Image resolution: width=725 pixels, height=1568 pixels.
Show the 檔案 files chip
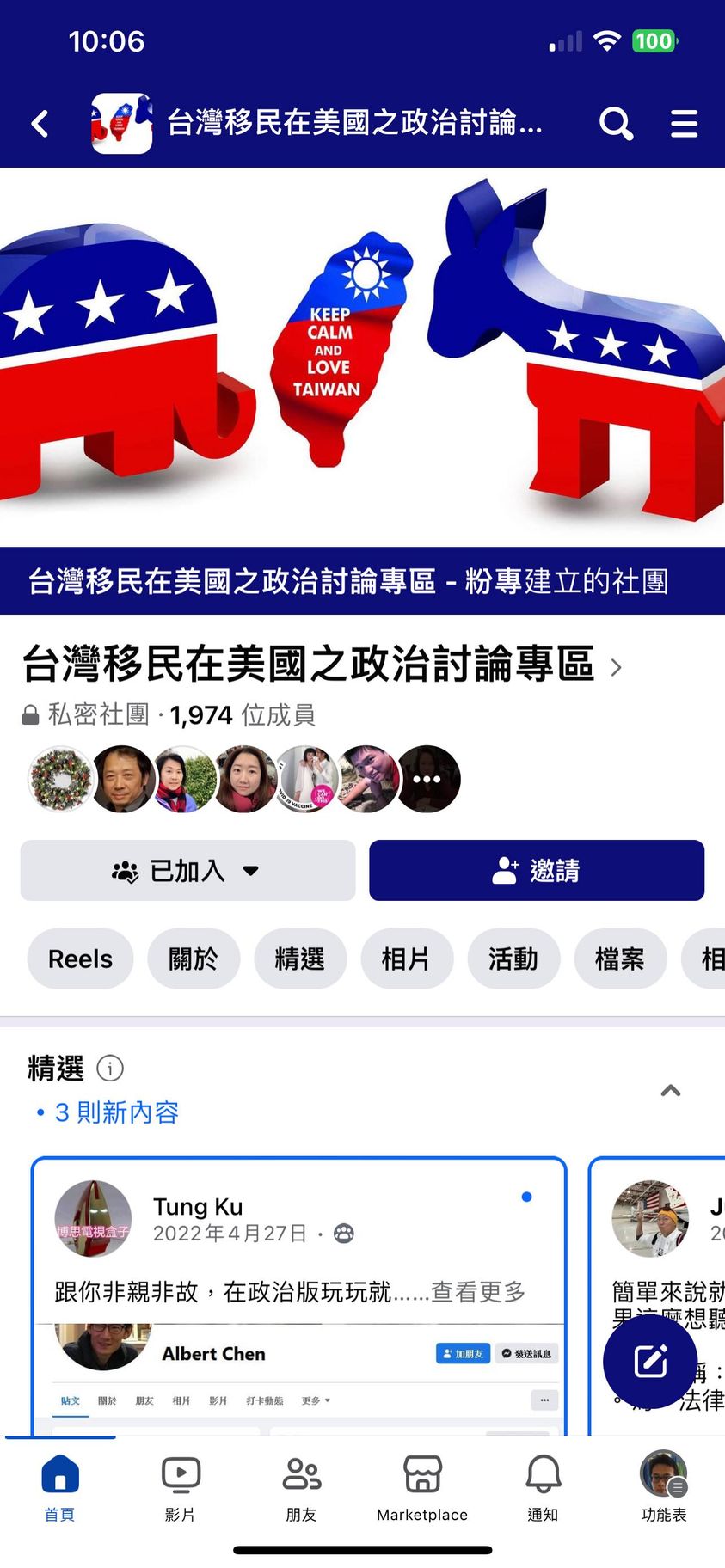(x=620, y=959)
